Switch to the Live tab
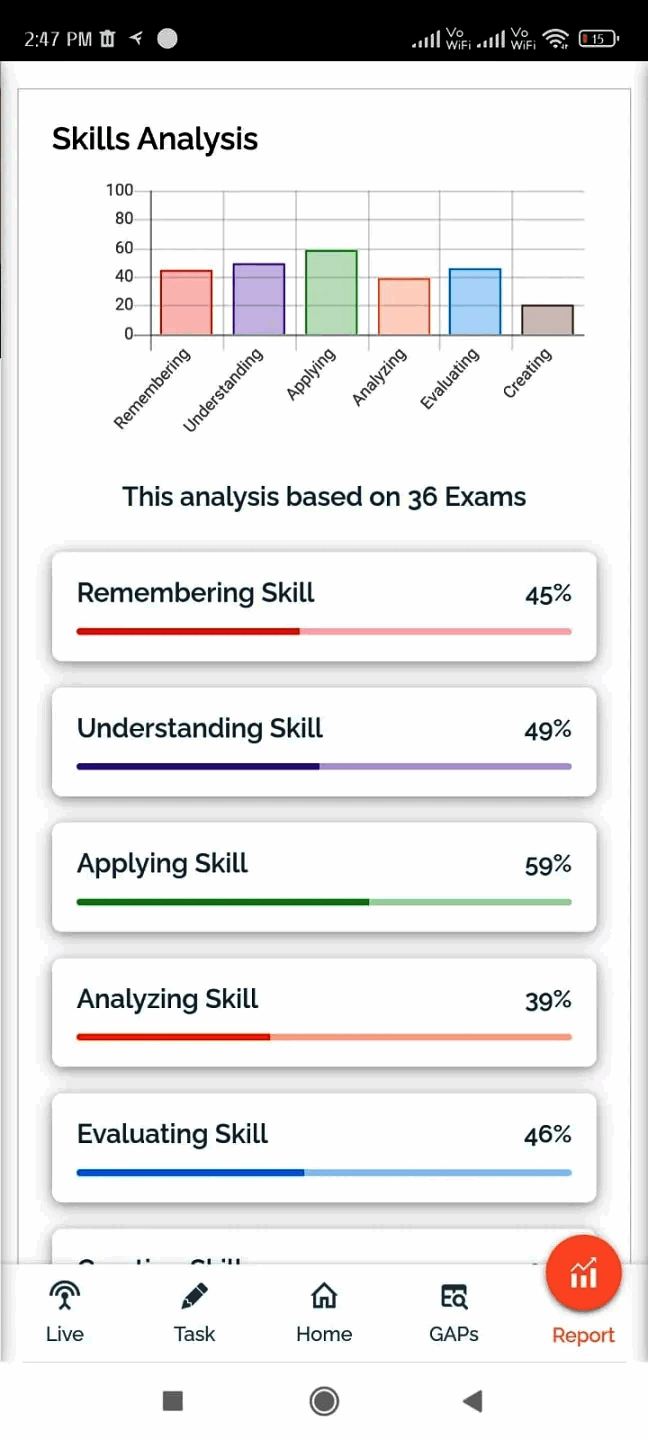 pyautogui.click(x=65, y=1312)
